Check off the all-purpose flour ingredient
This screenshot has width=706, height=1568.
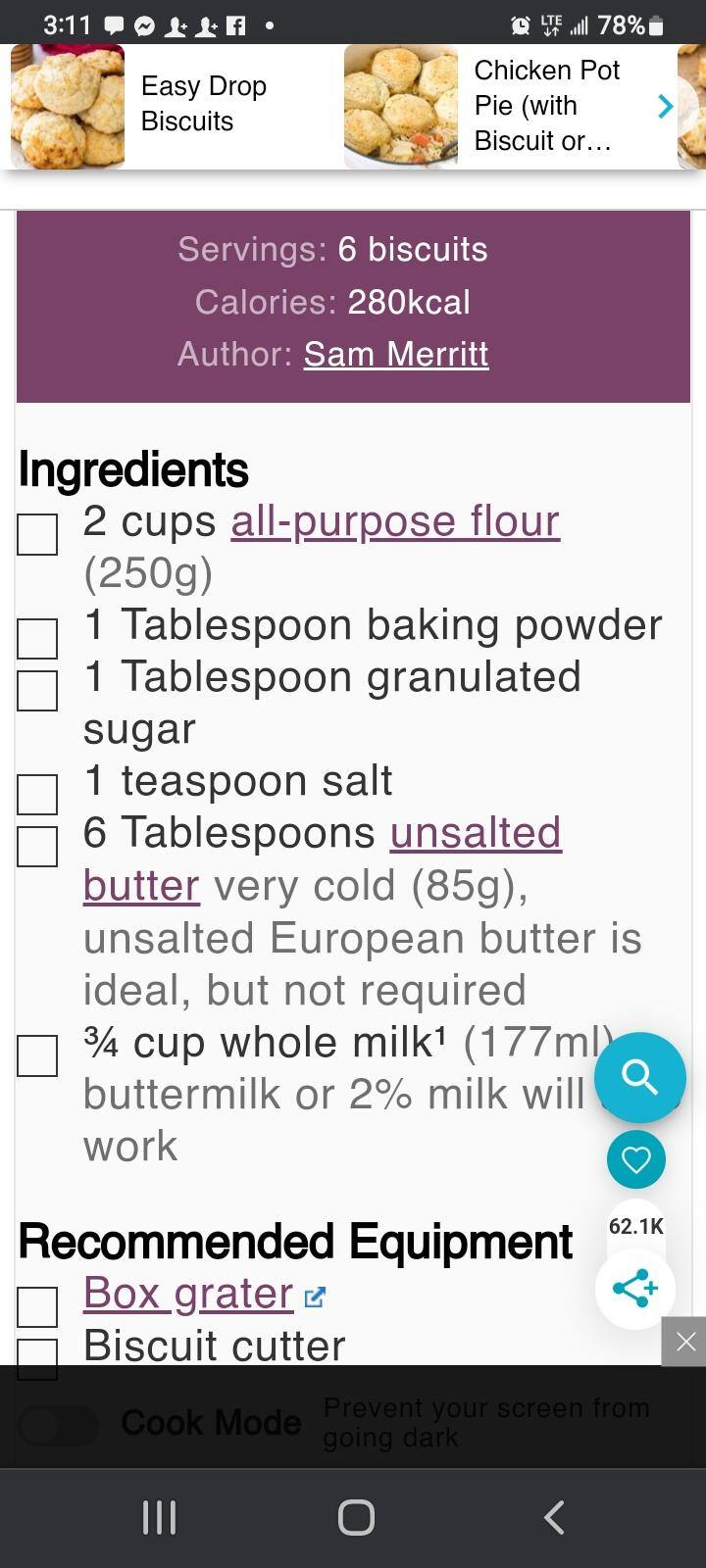(x=37, y=534)
